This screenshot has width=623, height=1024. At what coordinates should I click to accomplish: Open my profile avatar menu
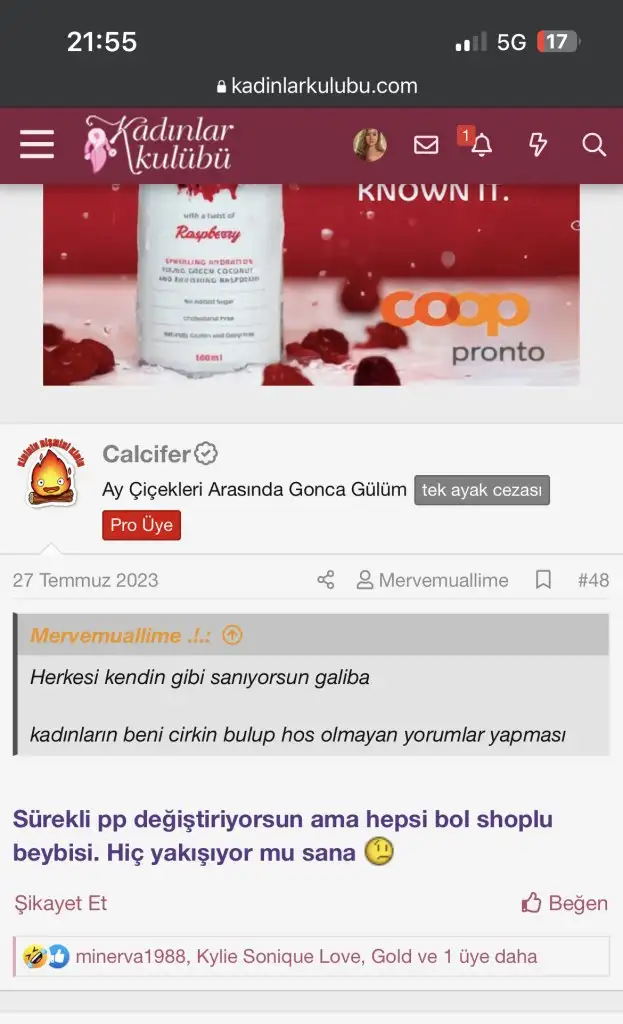pyautogui.click(x=370, y=146)
